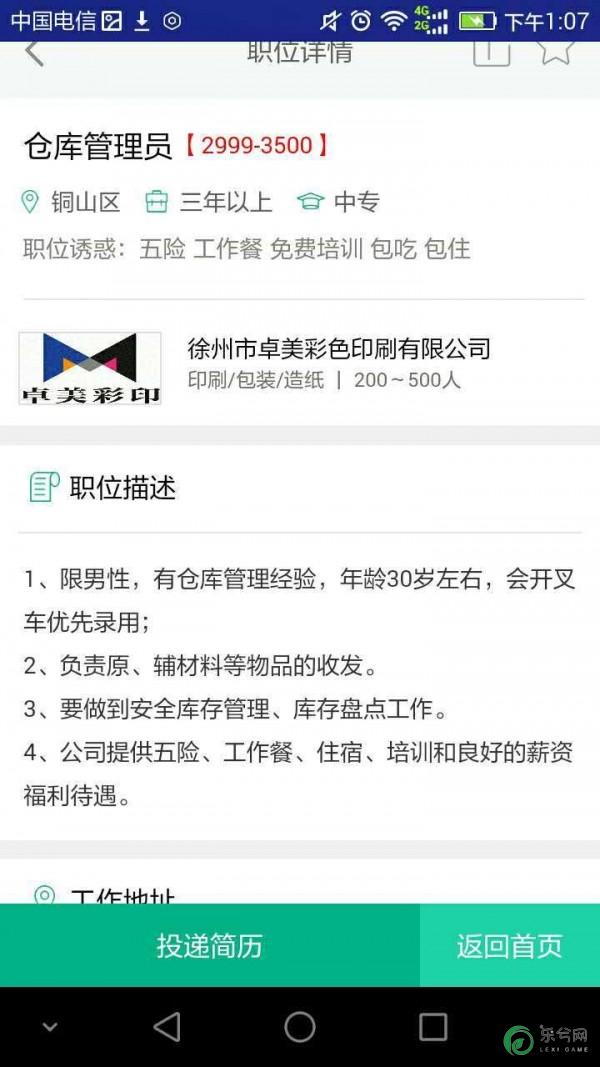Hide navigation bar with down chevron
Screen dimensions: 600x1067
click(x=49, y=1026)
